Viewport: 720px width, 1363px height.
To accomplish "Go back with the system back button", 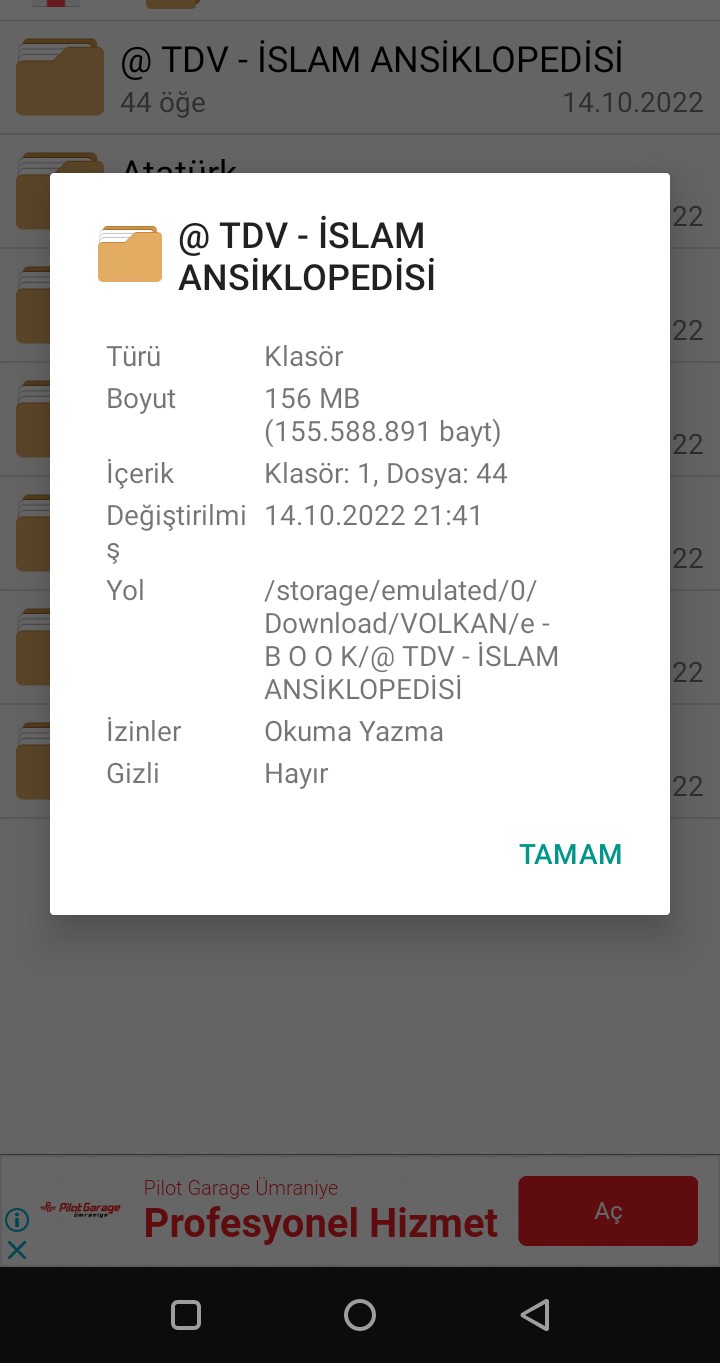I will [x=535, y=1315].
